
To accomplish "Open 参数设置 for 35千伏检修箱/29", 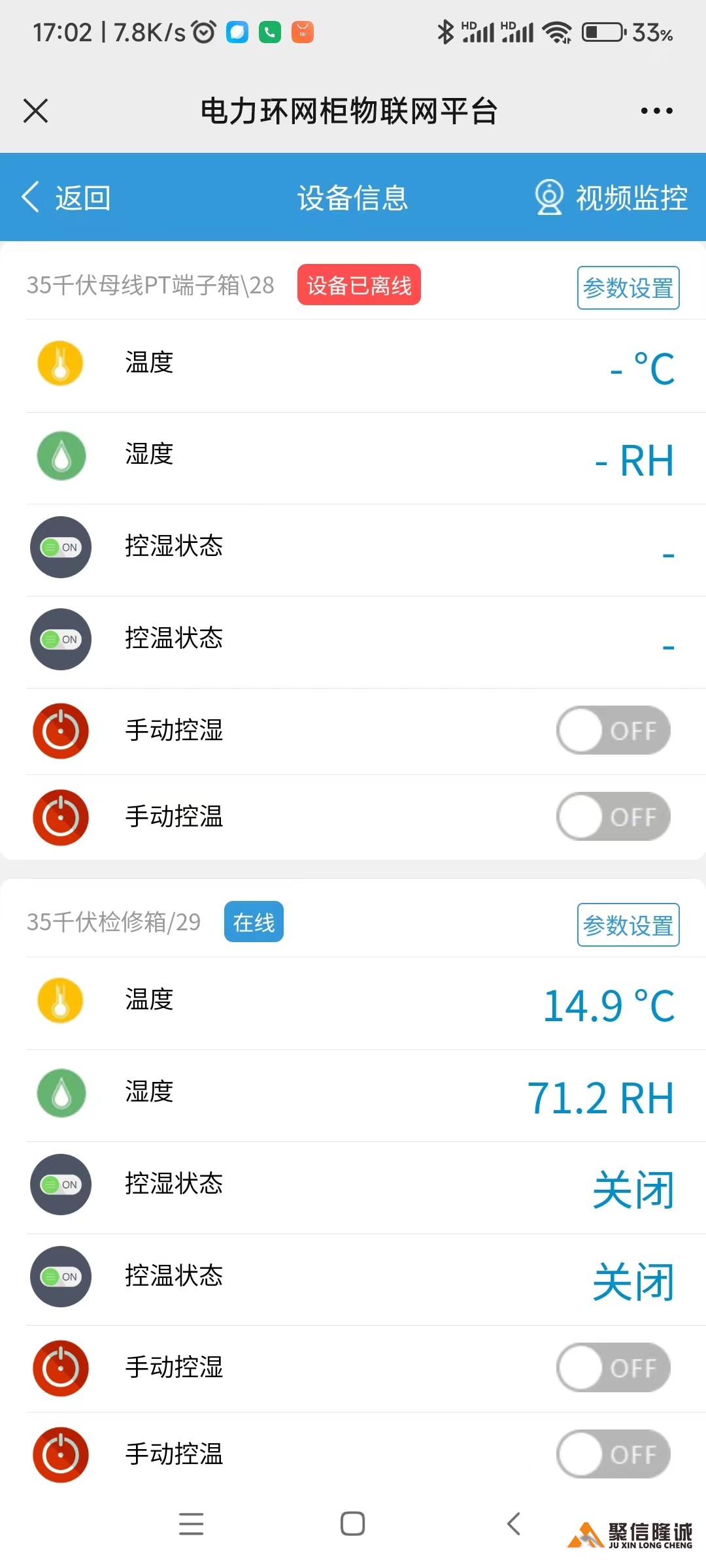I will pos(628,924).
